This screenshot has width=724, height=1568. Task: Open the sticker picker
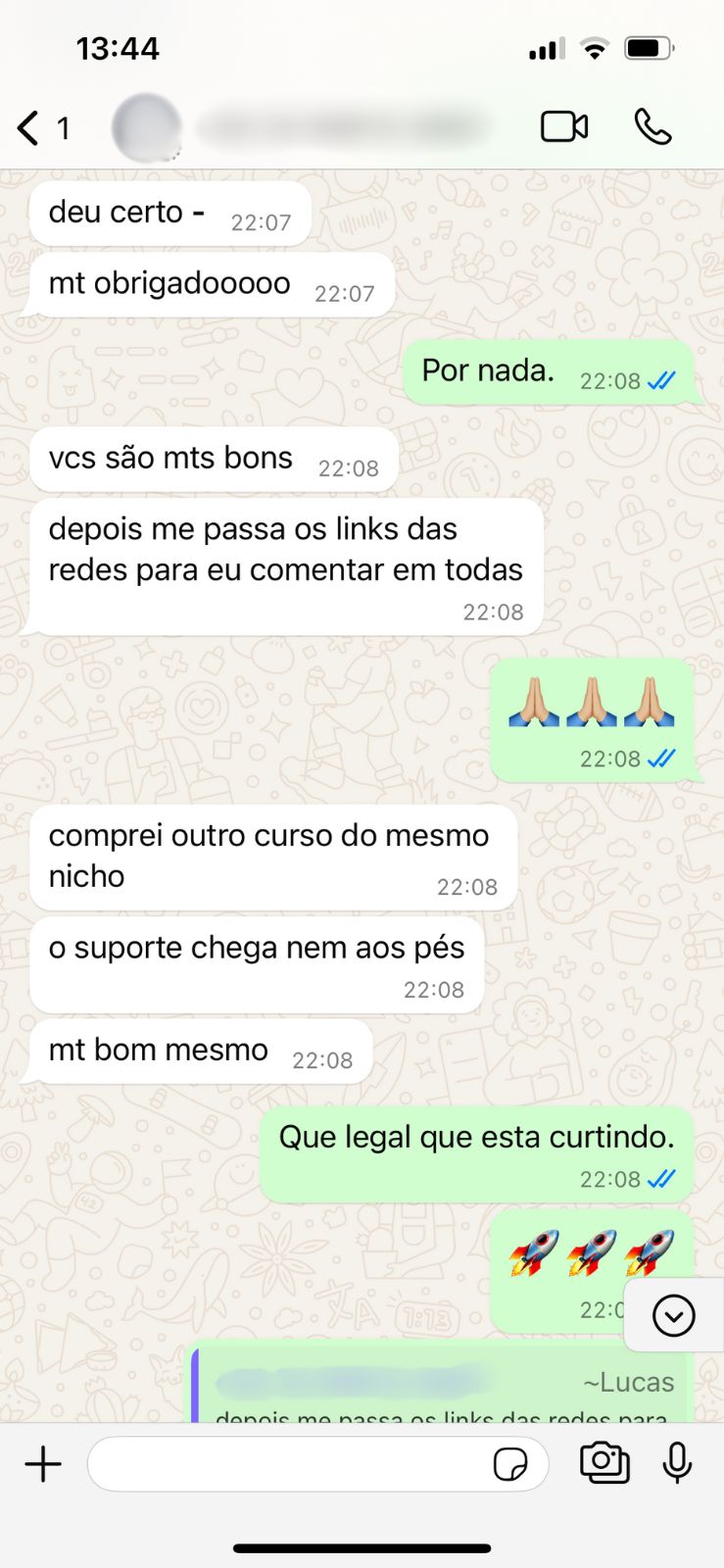point(510,1465)
